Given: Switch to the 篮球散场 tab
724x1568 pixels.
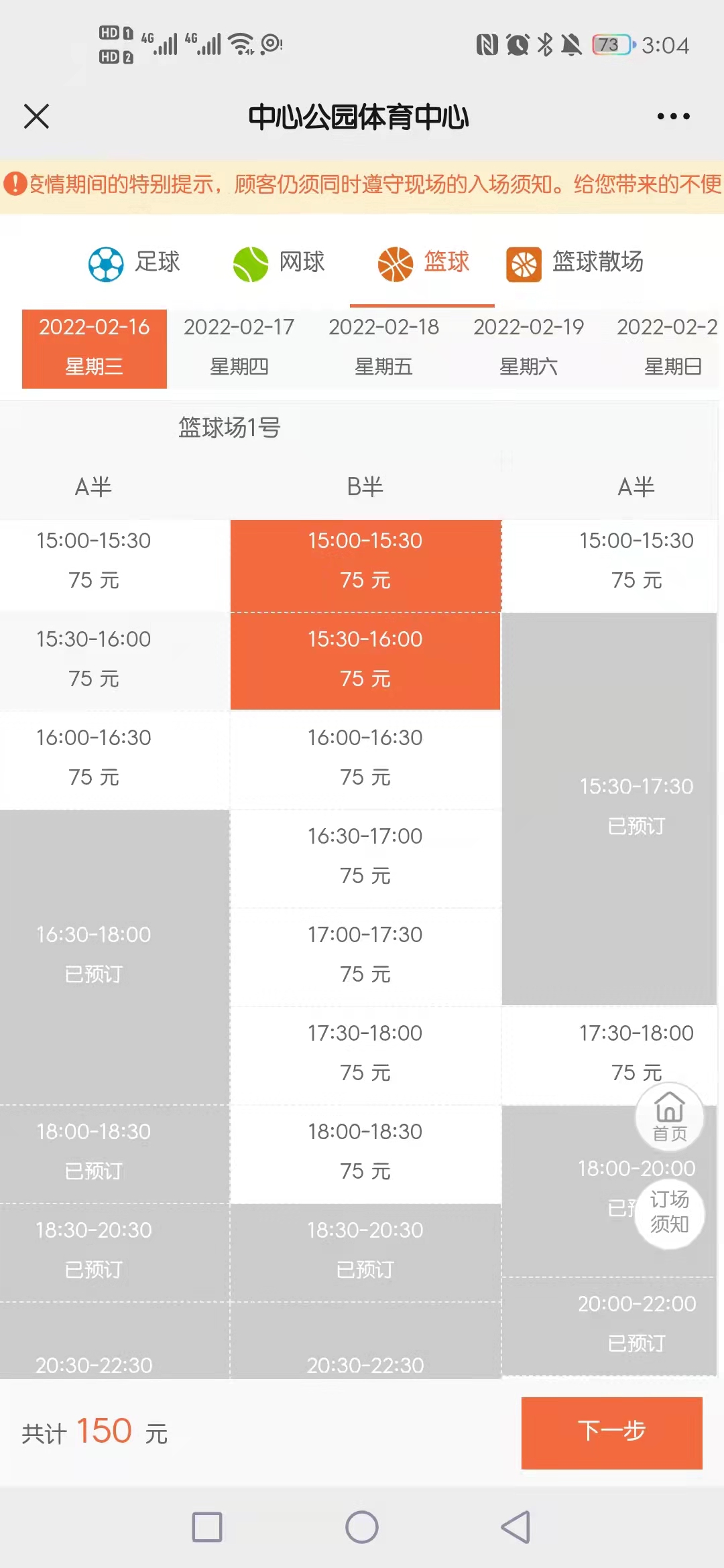Looking at the screenshot, I should coord(575,262).
